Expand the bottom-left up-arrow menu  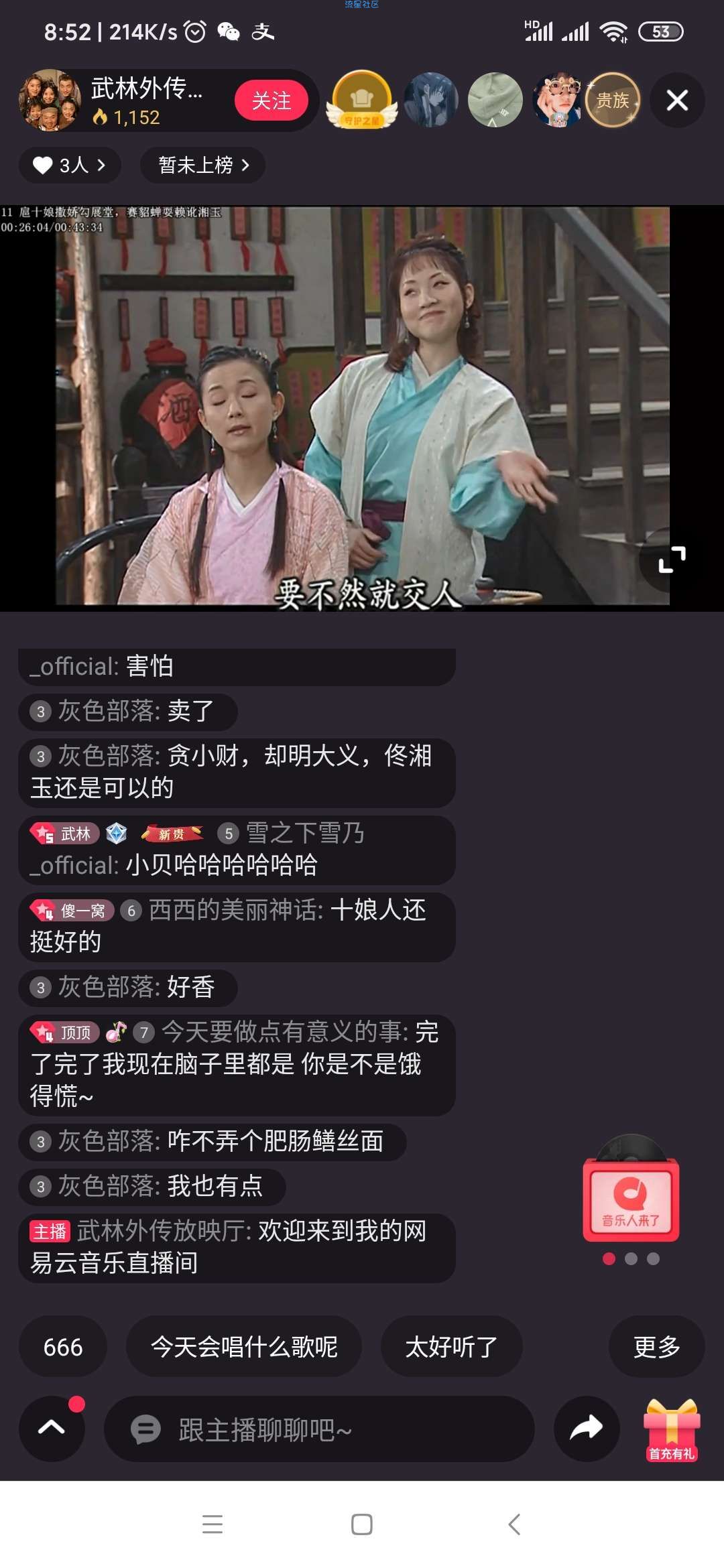[52, 1429]
